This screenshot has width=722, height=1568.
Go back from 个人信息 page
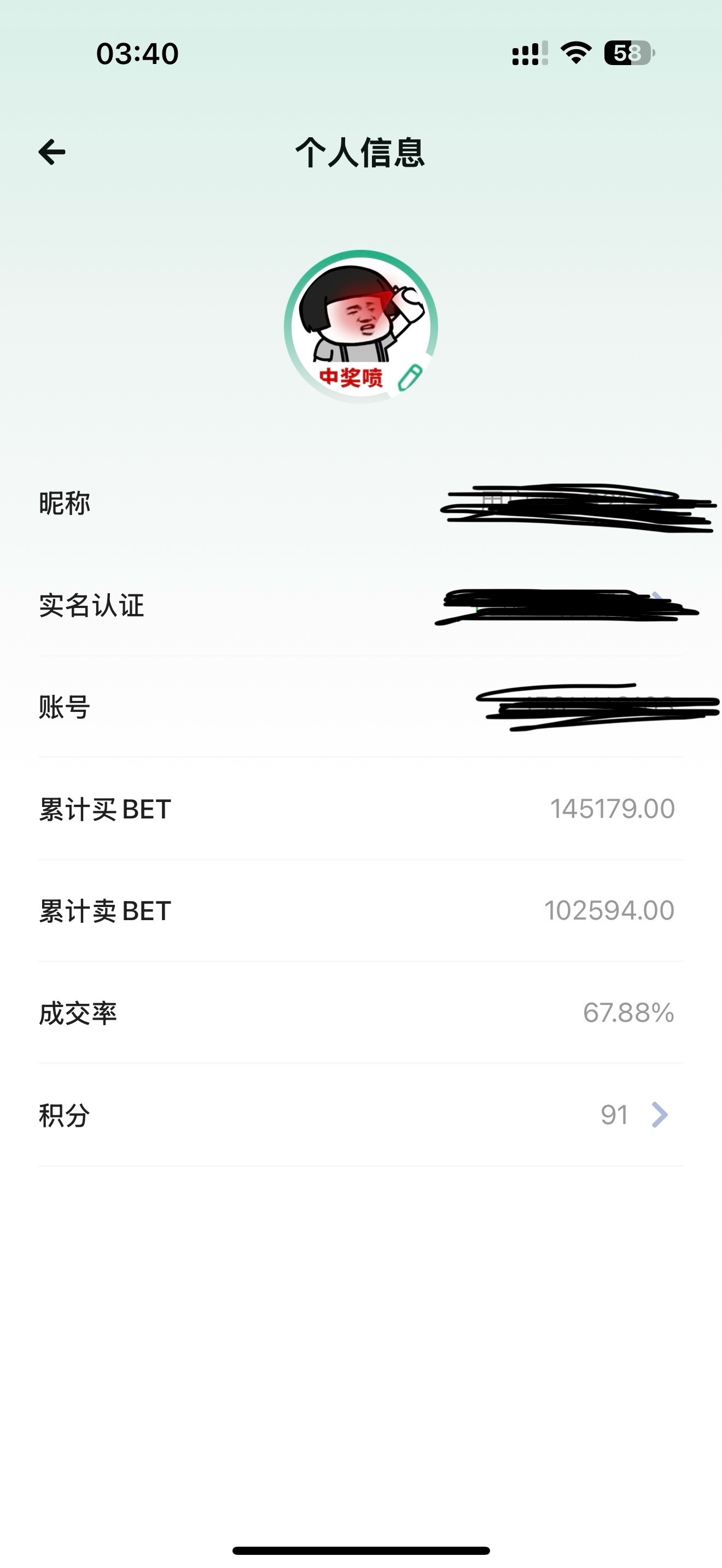tap(53, 152)
